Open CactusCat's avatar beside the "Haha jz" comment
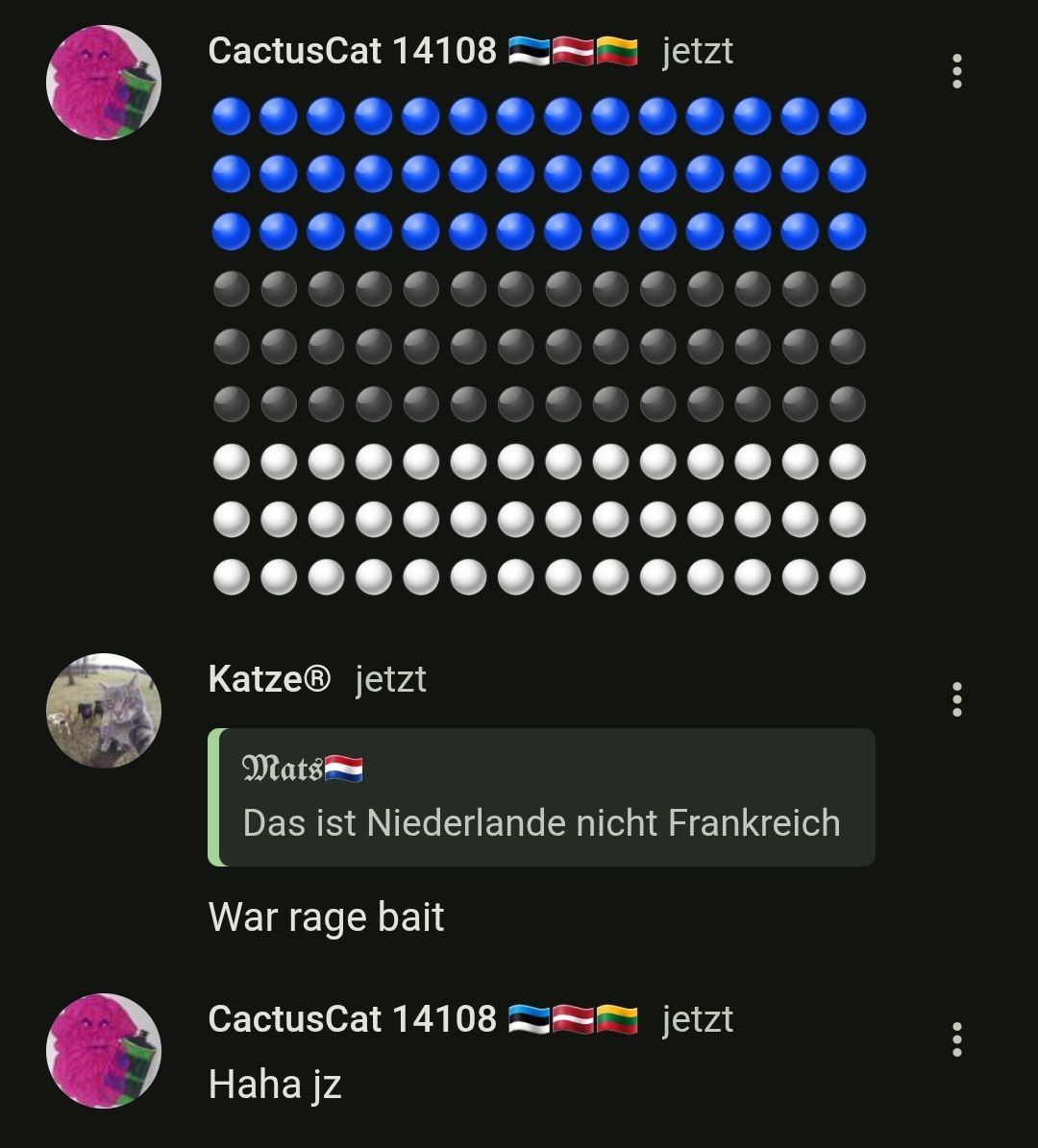This screenshot has height=1148, width=1038. tap(104, 1051)
